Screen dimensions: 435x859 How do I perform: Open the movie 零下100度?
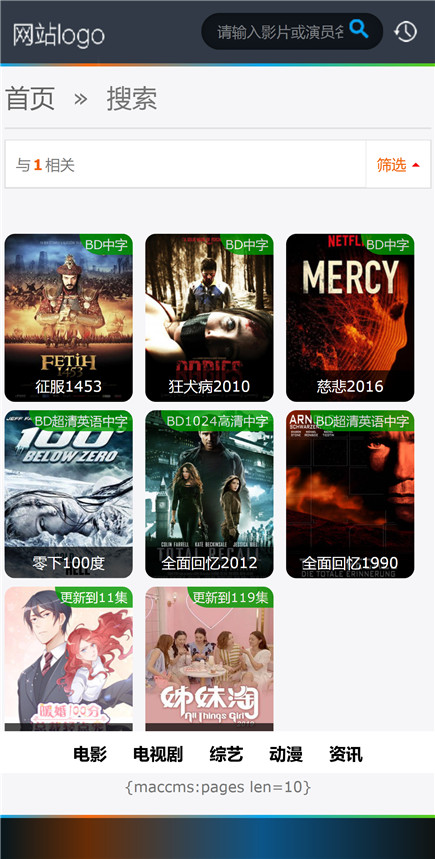[68, 494]
